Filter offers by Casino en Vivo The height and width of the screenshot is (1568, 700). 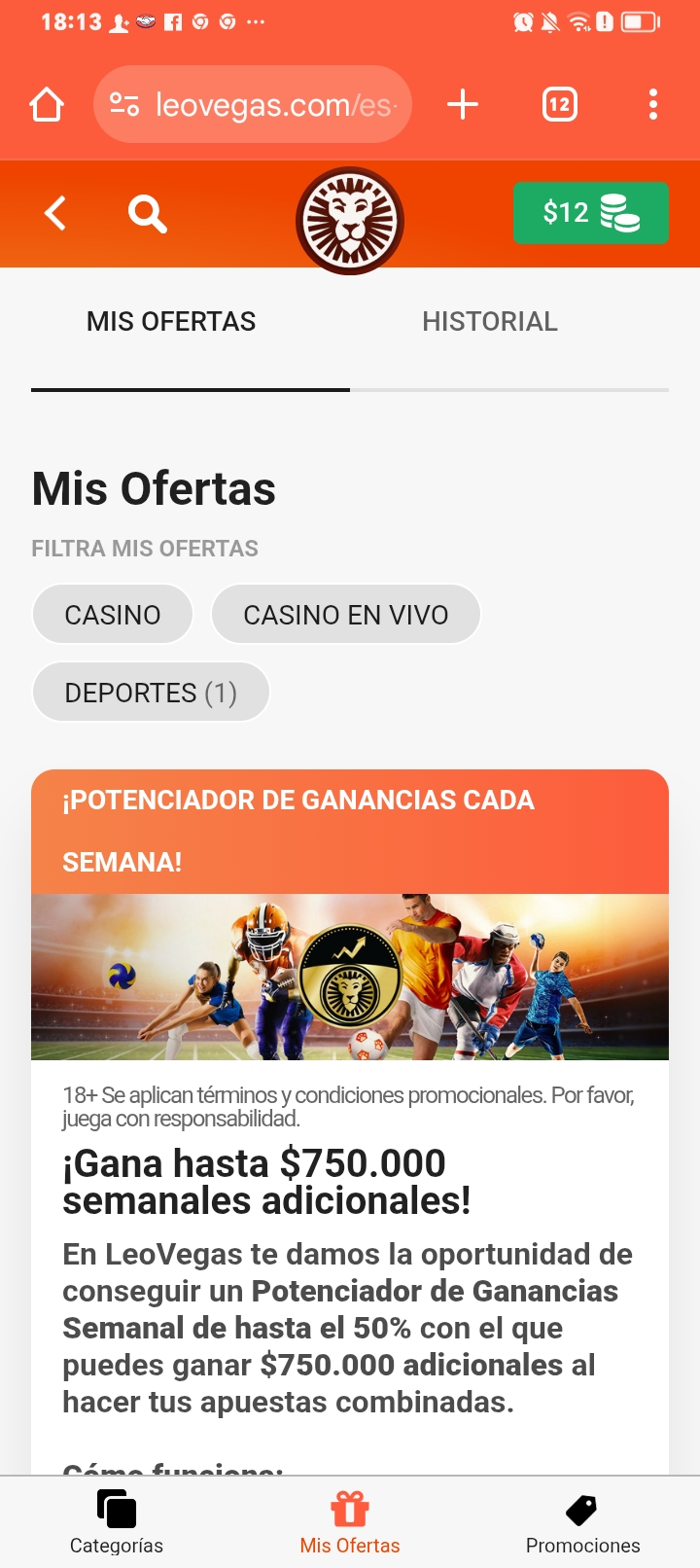click(x=345, y=615)
